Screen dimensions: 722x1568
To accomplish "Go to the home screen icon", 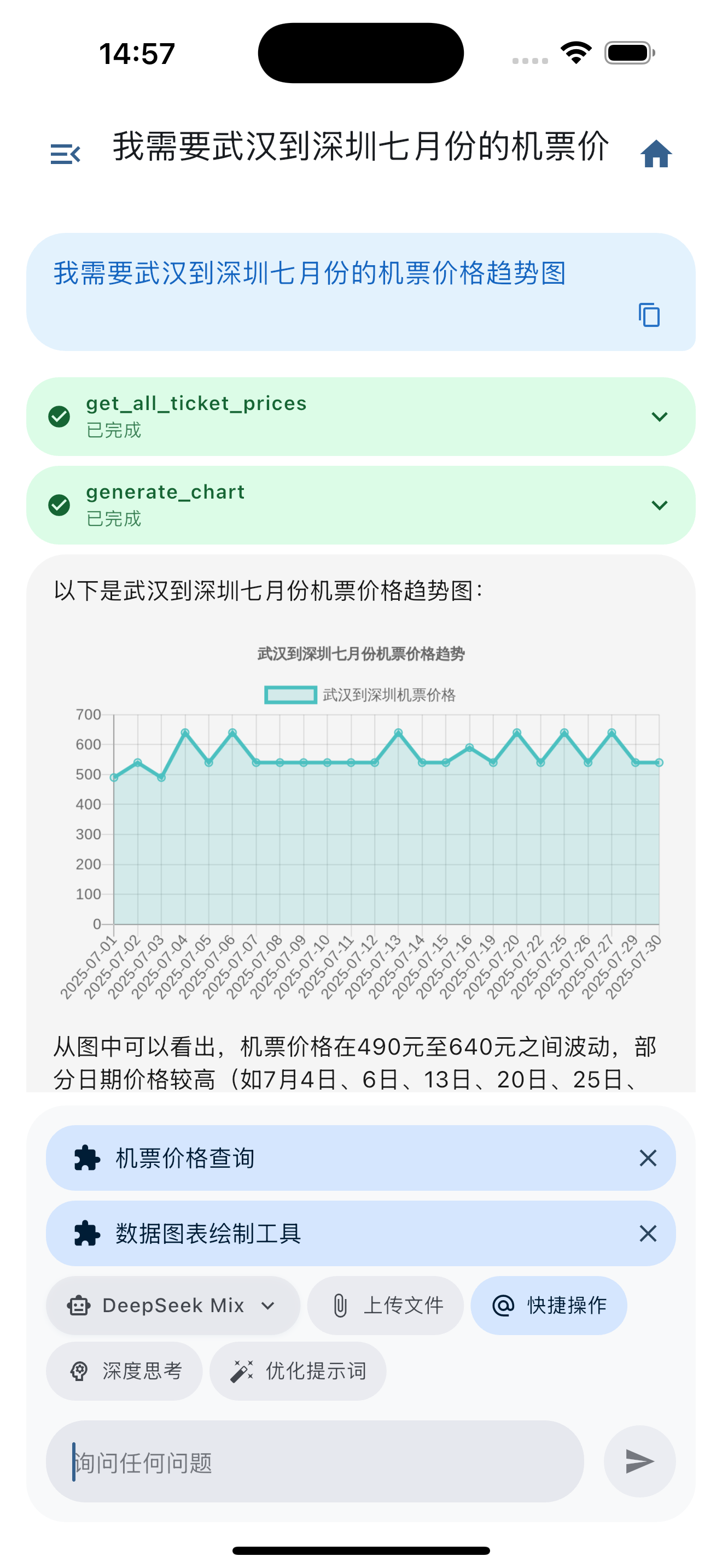I will [x=656, y=154].
